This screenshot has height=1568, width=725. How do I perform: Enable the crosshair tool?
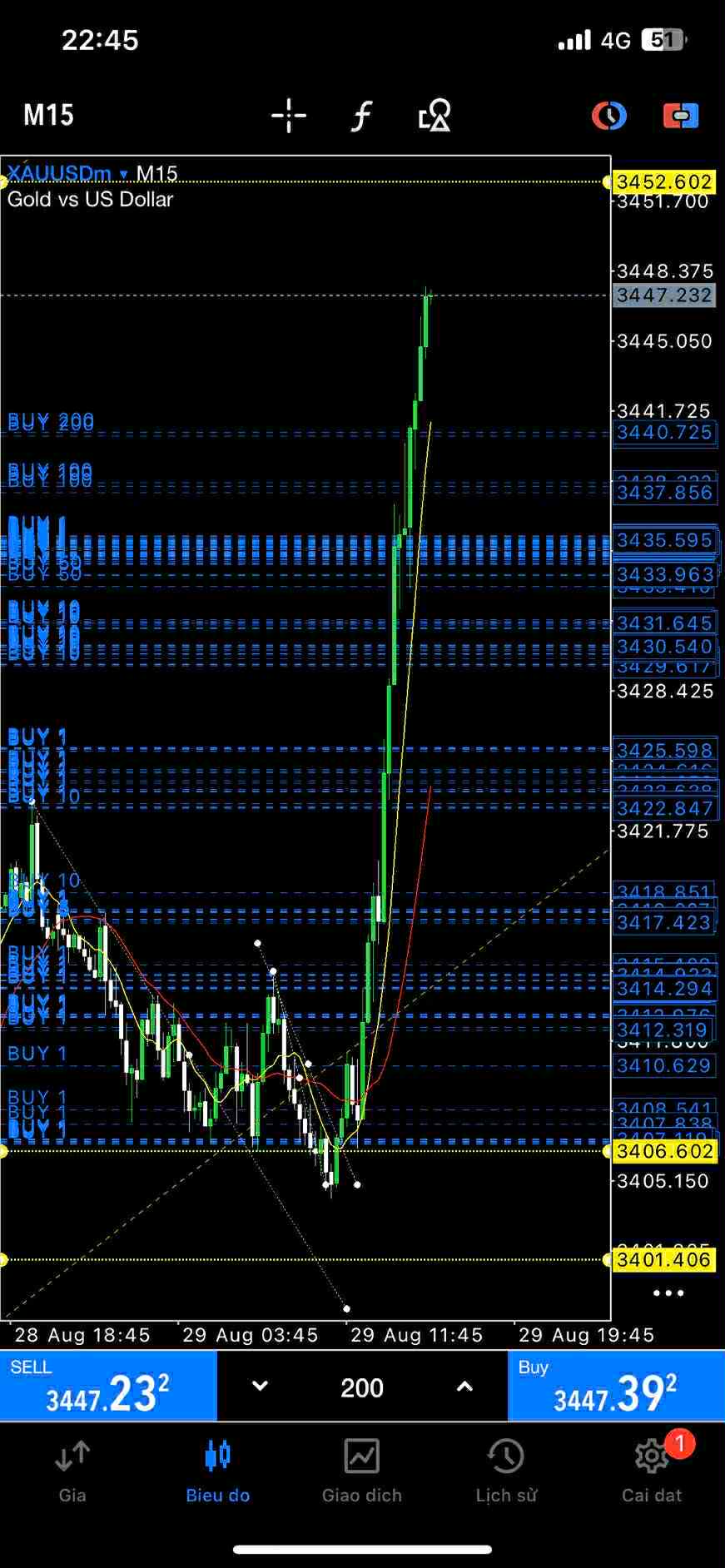tap(289, 116)
